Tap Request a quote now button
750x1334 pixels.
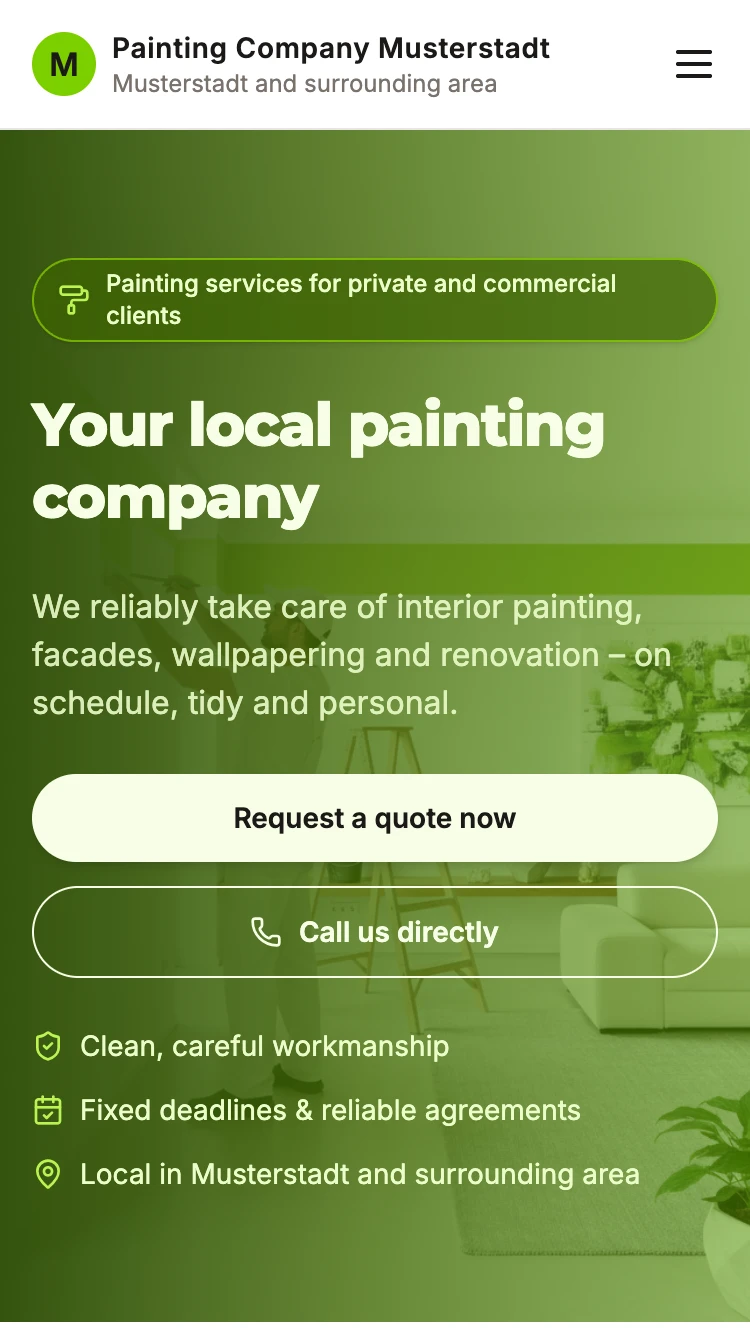[375, 818]
